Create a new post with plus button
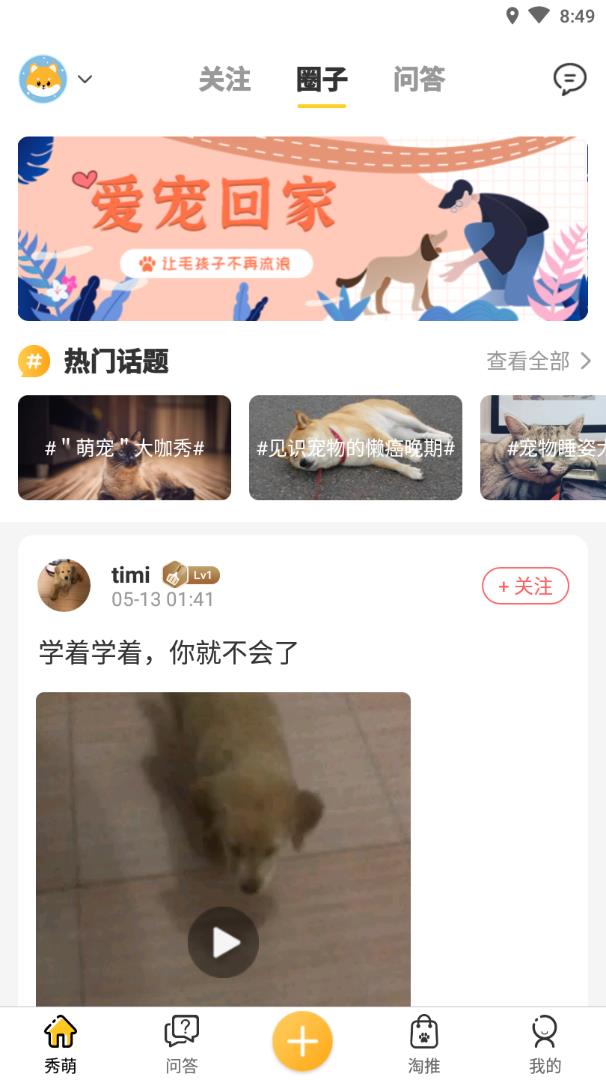This screenshot has height=1080, width=606. [x=302, y=1041]
